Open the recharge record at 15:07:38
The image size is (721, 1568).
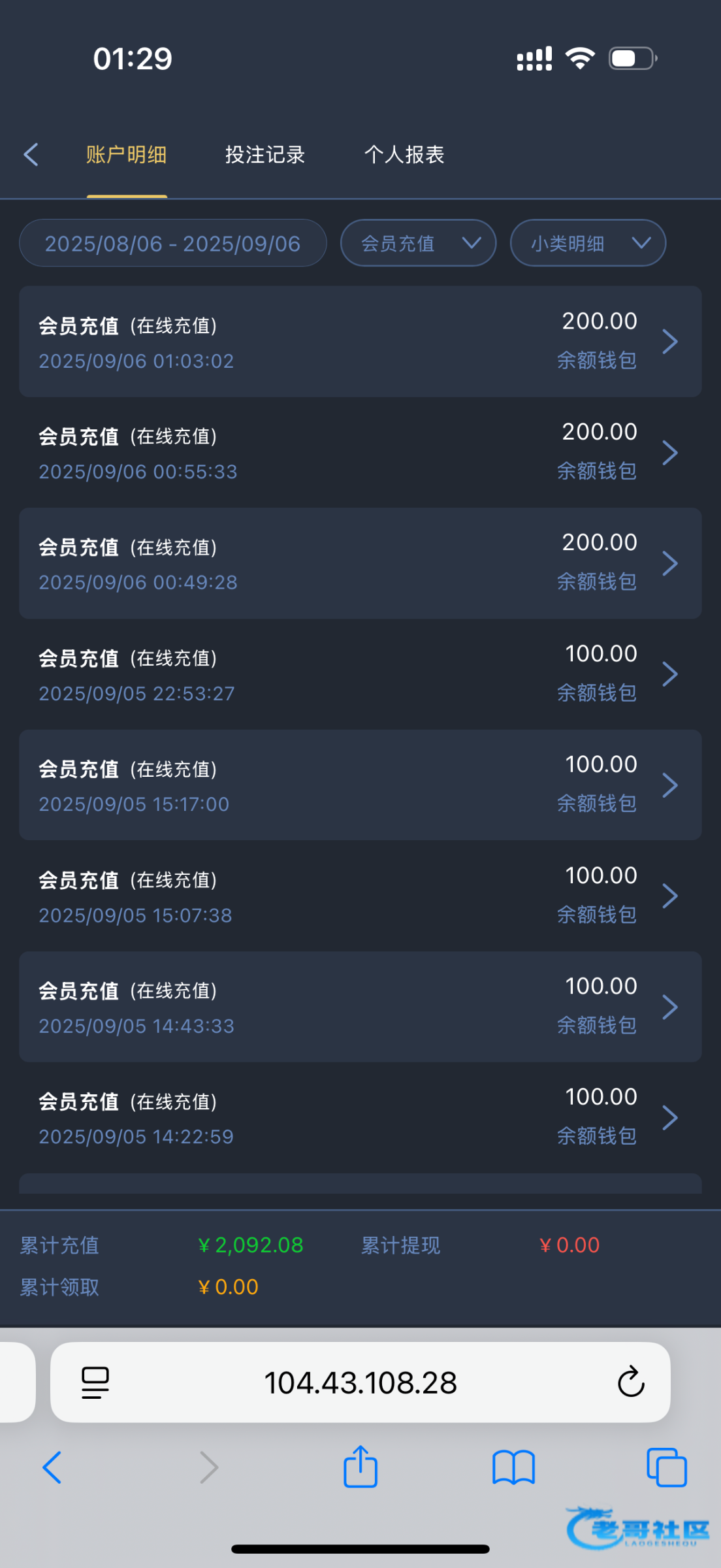pos(360,896)
